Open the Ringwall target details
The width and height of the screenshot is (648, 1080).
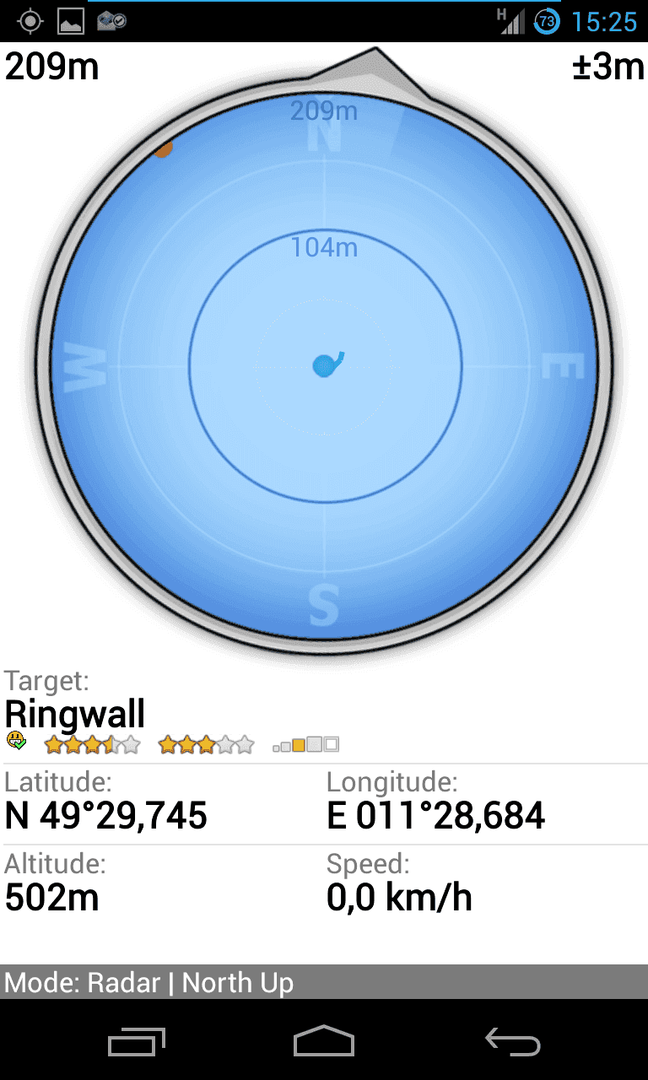(x=75, y=714)
